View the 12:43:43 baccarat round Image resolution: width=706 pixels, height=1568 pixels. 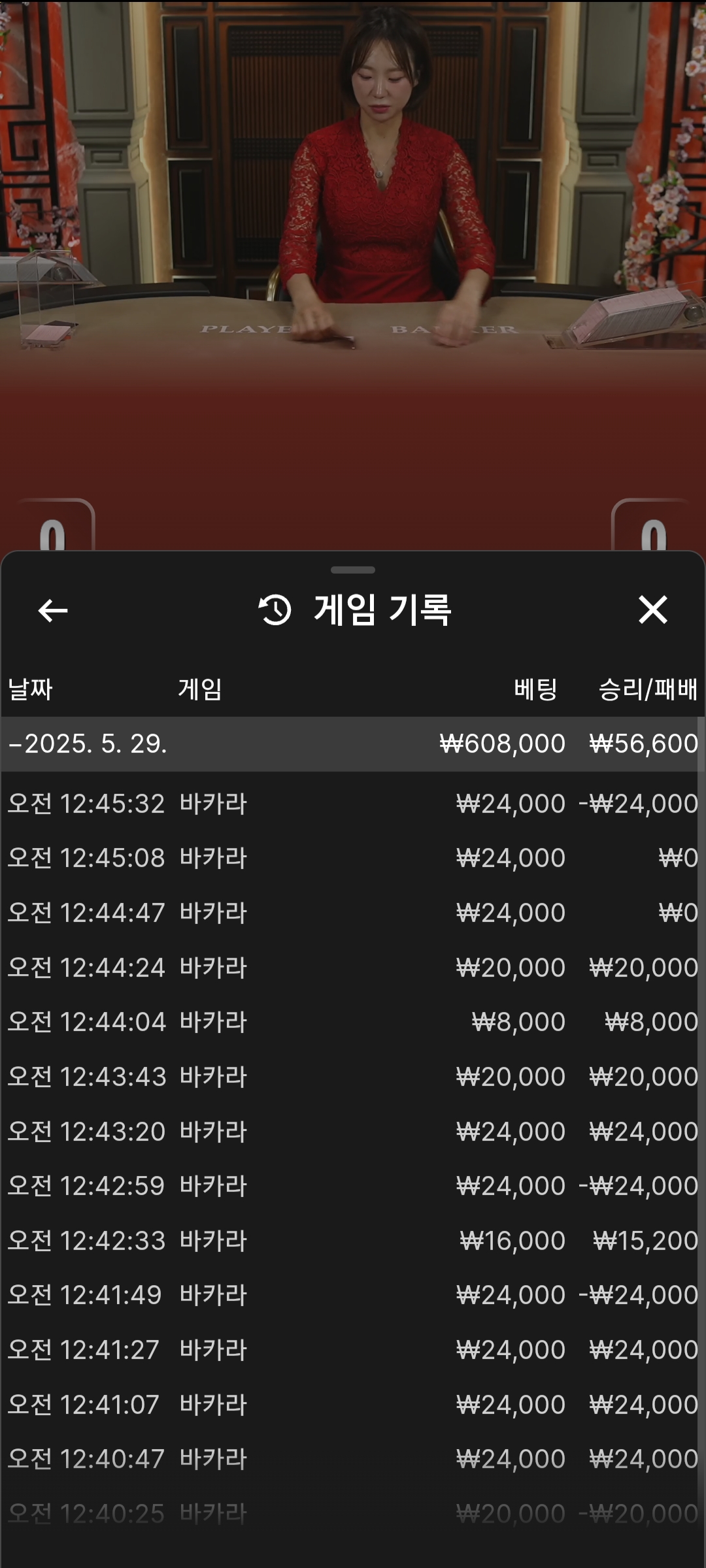[x=353, y=1077]
